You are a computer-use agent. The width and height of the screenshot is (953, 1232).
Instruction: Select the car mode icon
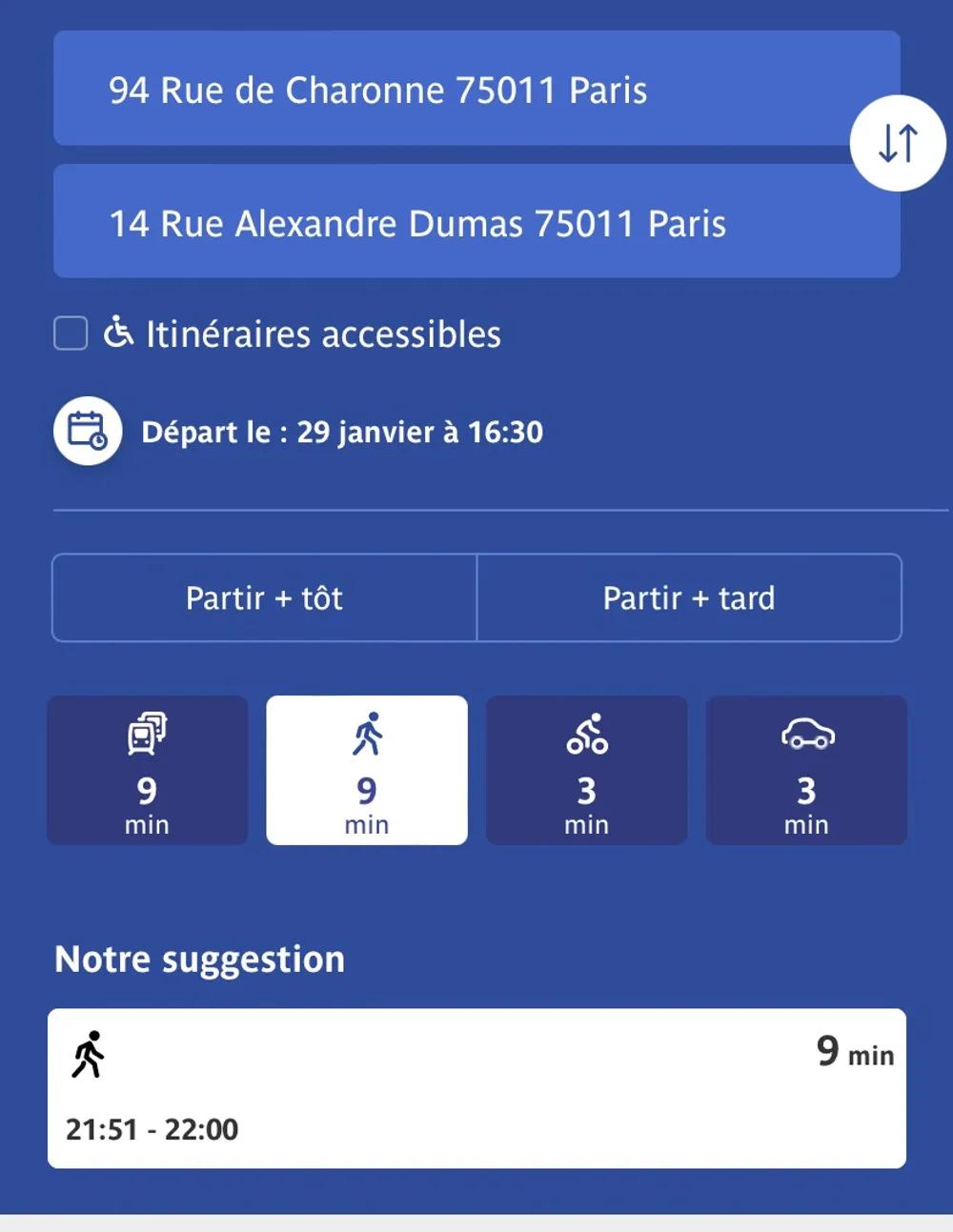(x=805, y=737)
